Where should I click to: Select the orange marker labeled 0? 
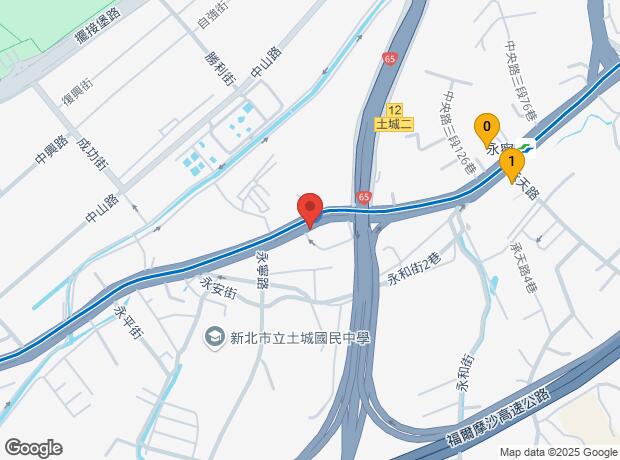487,128
